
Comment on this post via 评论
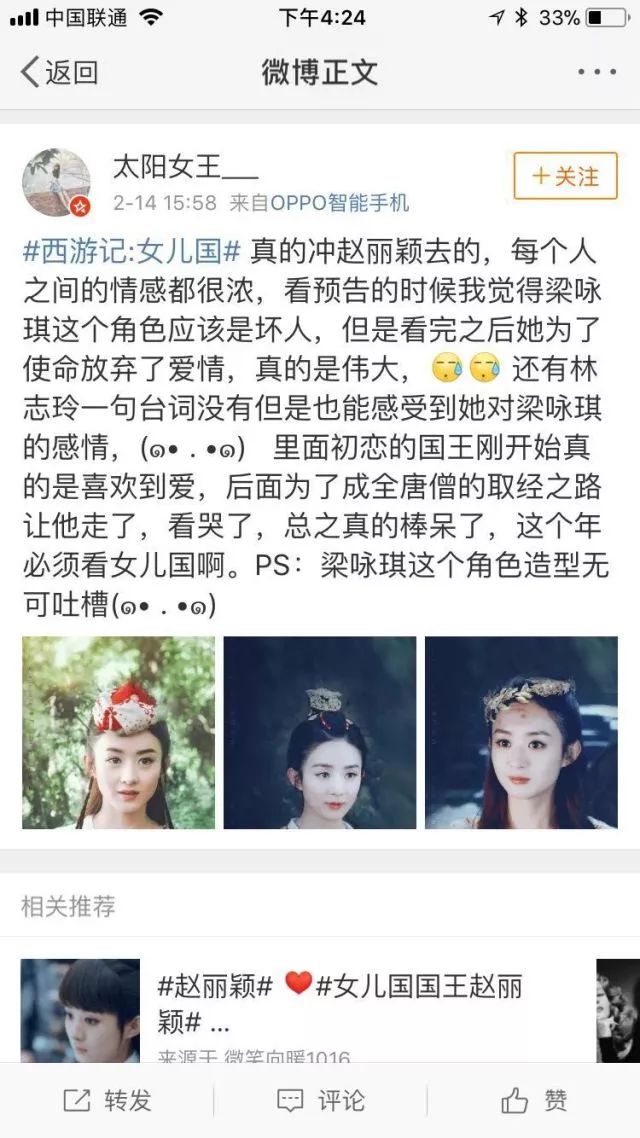[320, 1101]
